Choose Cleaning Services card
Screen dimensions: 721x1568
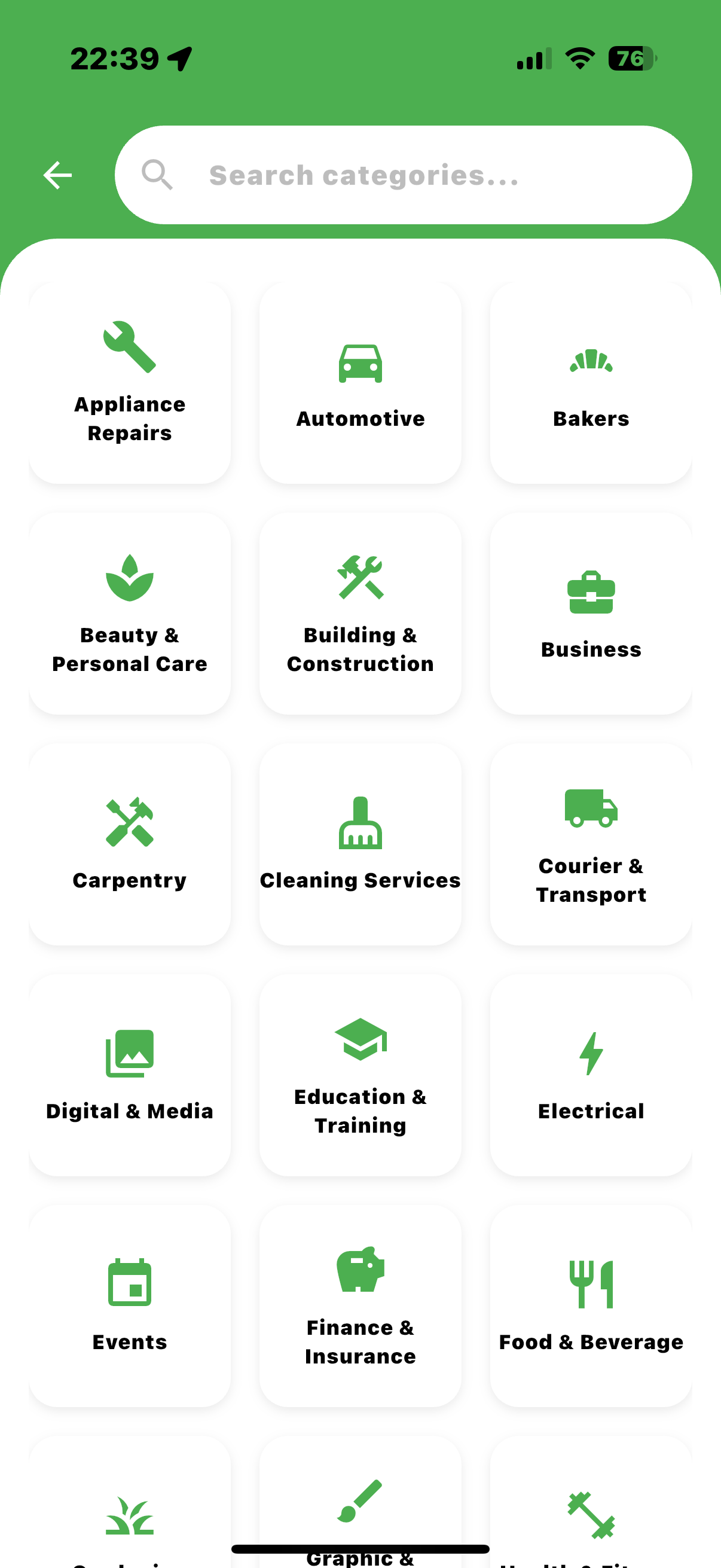[360, 844]
